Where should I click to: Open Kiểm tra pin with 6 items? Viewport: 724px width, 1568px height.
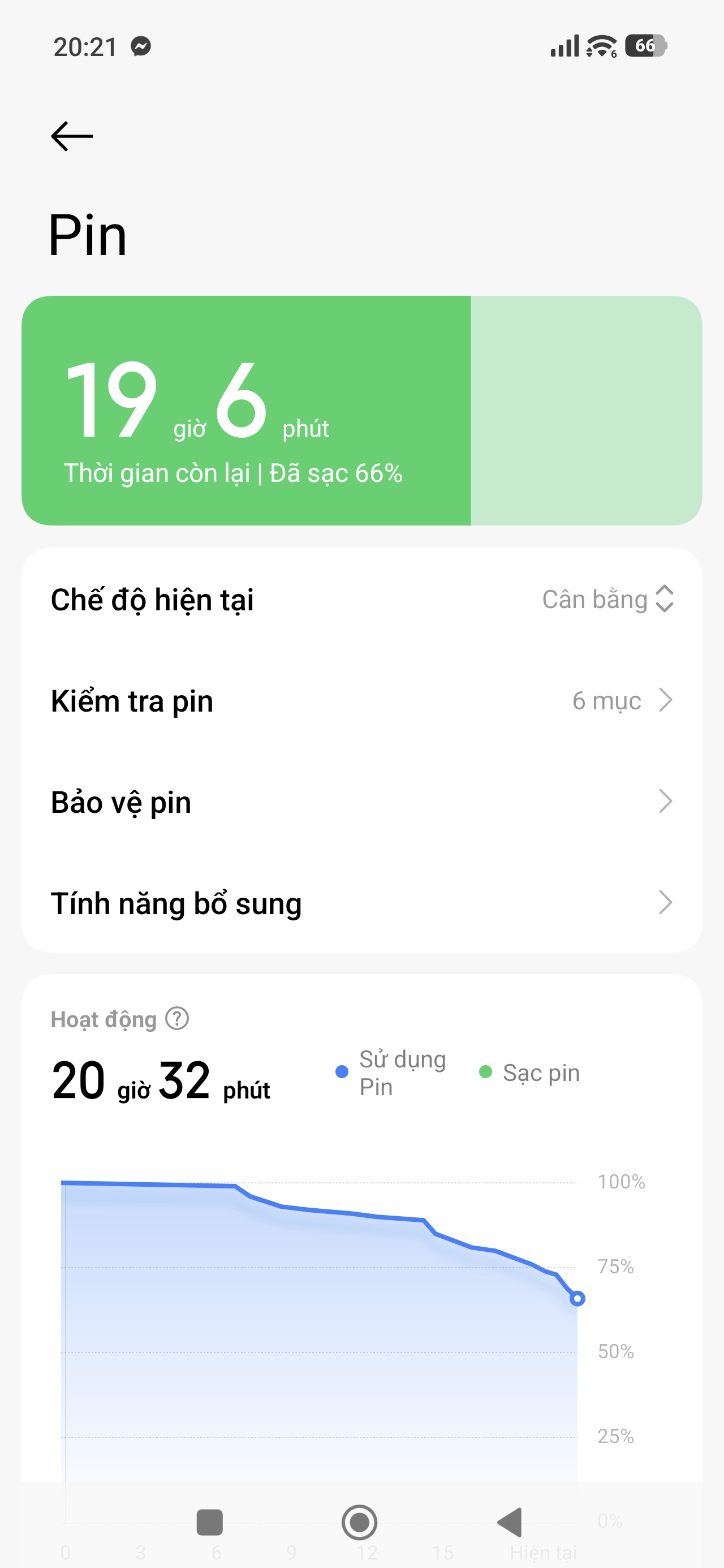(361, 701)
